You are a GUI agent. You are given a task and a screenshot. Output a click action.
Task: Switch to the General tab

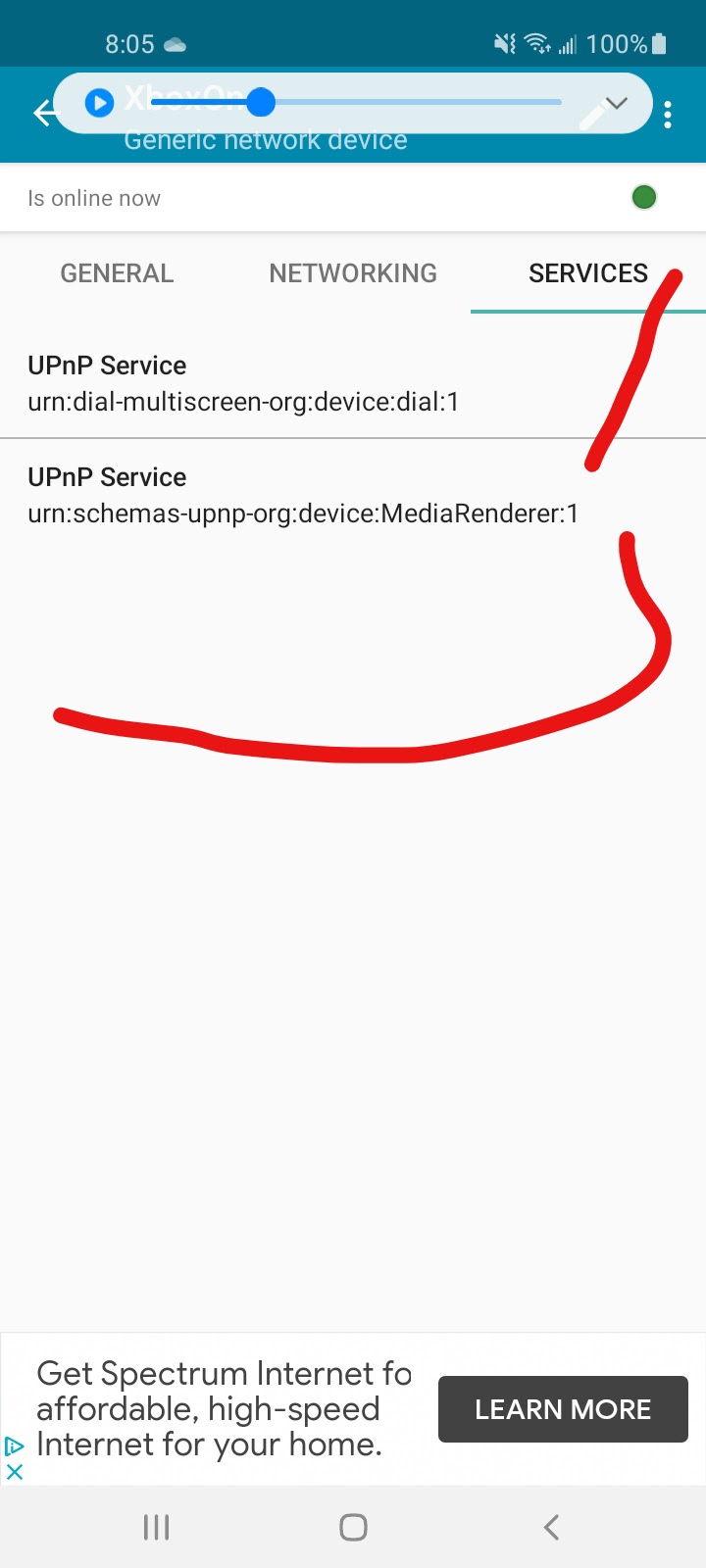point(117,273)
